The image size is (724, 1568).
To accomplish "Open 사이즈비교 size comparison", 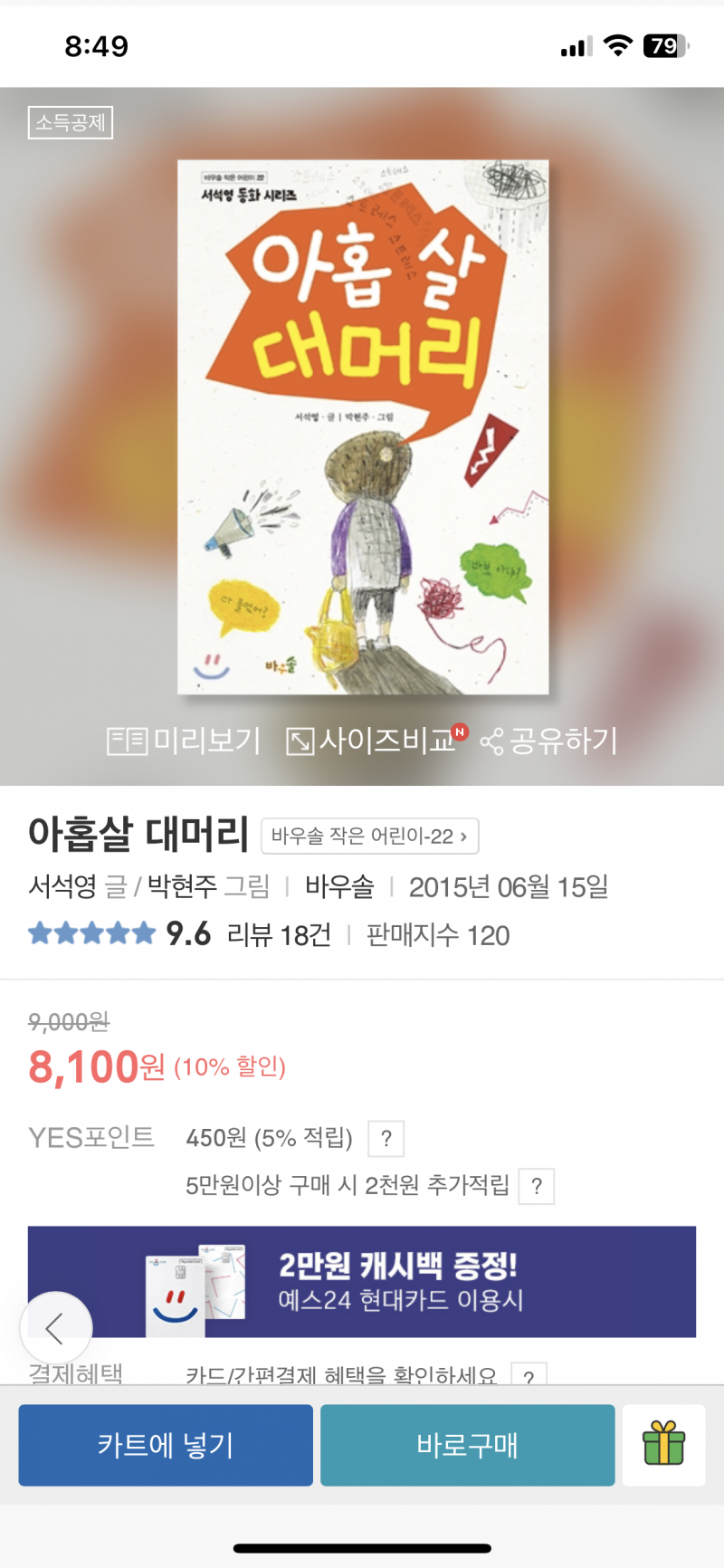I will pos(373,741).
